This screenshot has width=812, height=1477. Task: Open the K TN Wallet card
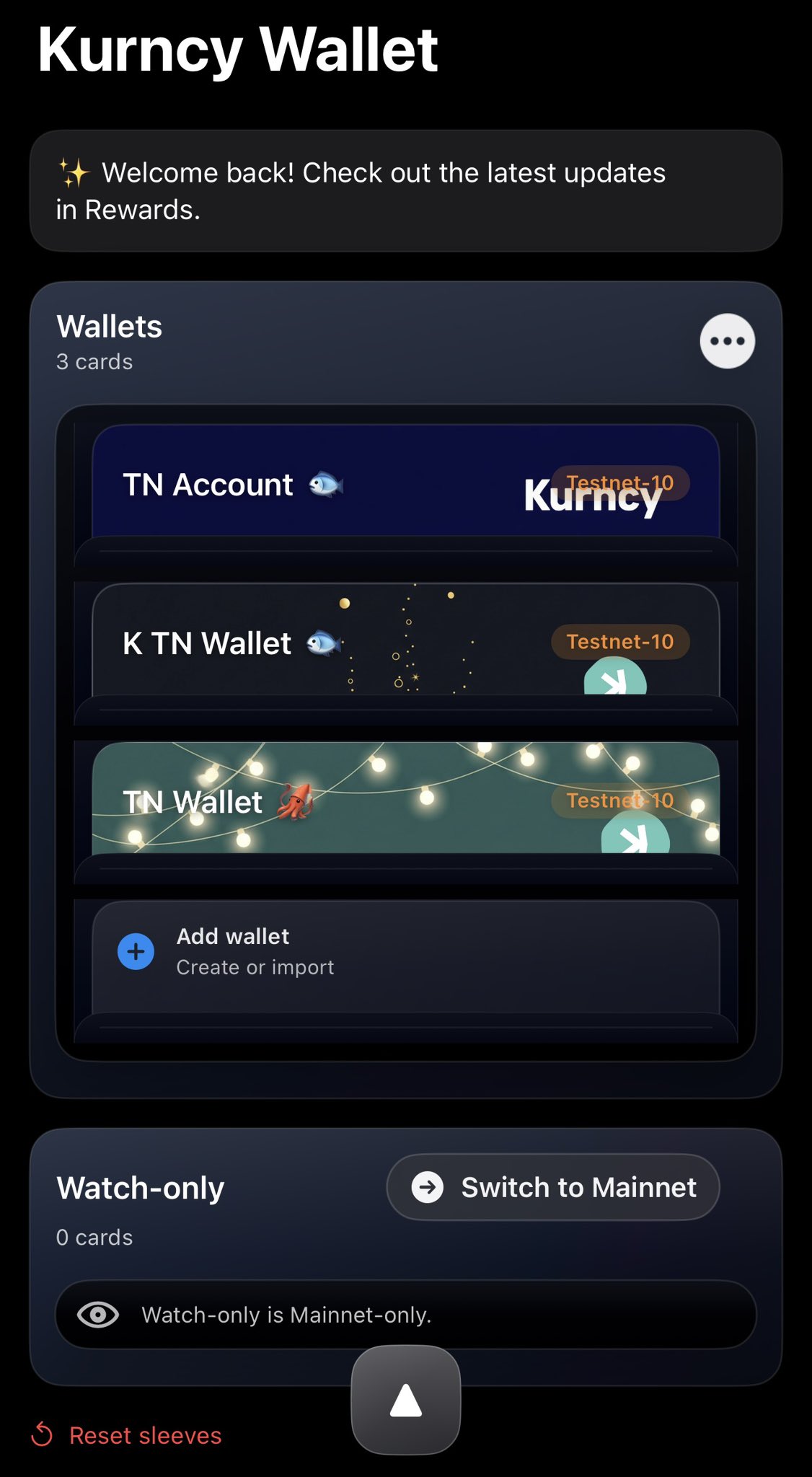tap(405, 642)
